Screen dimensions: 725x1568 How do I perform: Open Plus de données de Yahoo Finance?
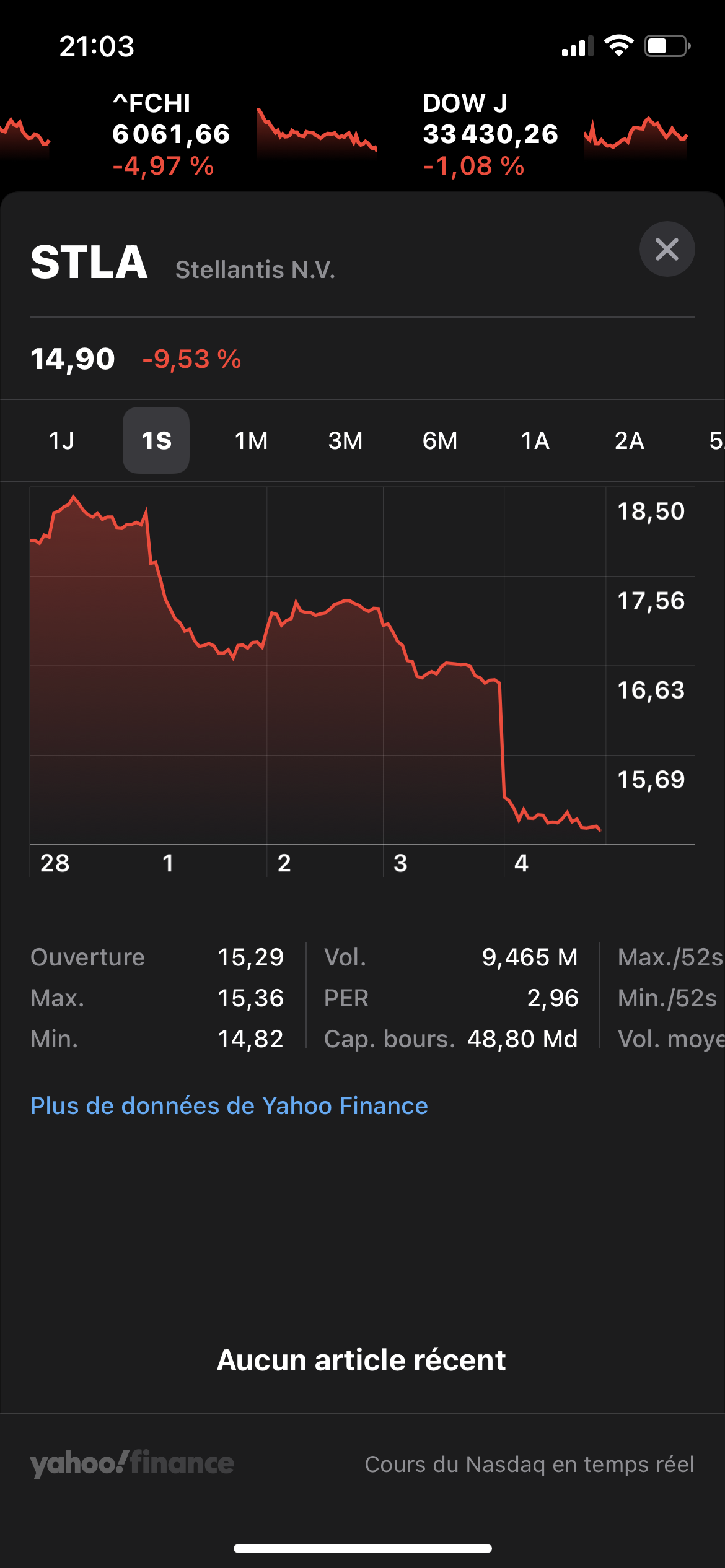point(229,1106)
